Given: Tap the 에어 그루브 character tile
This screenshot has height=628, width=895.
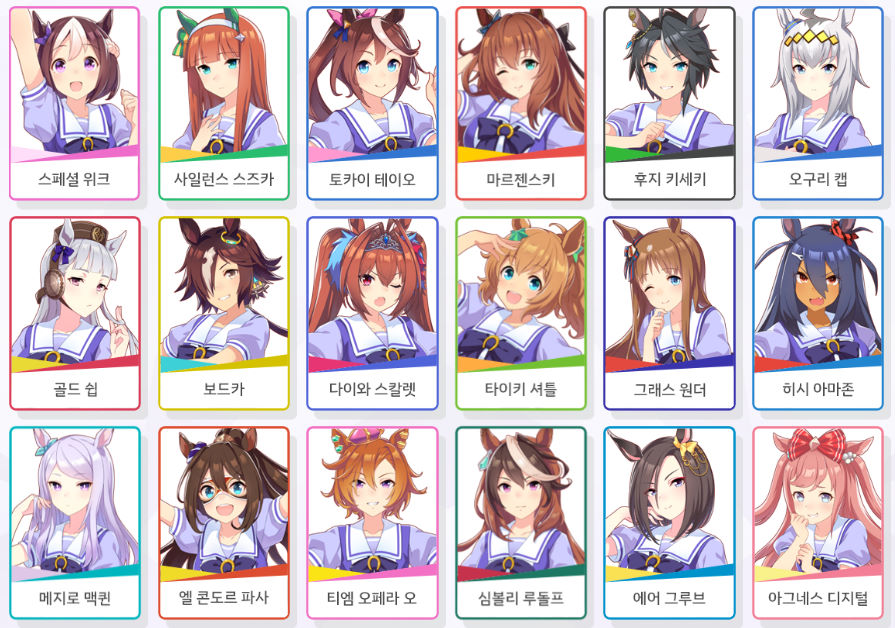Looking at the screenshot, I should (670, 522).
